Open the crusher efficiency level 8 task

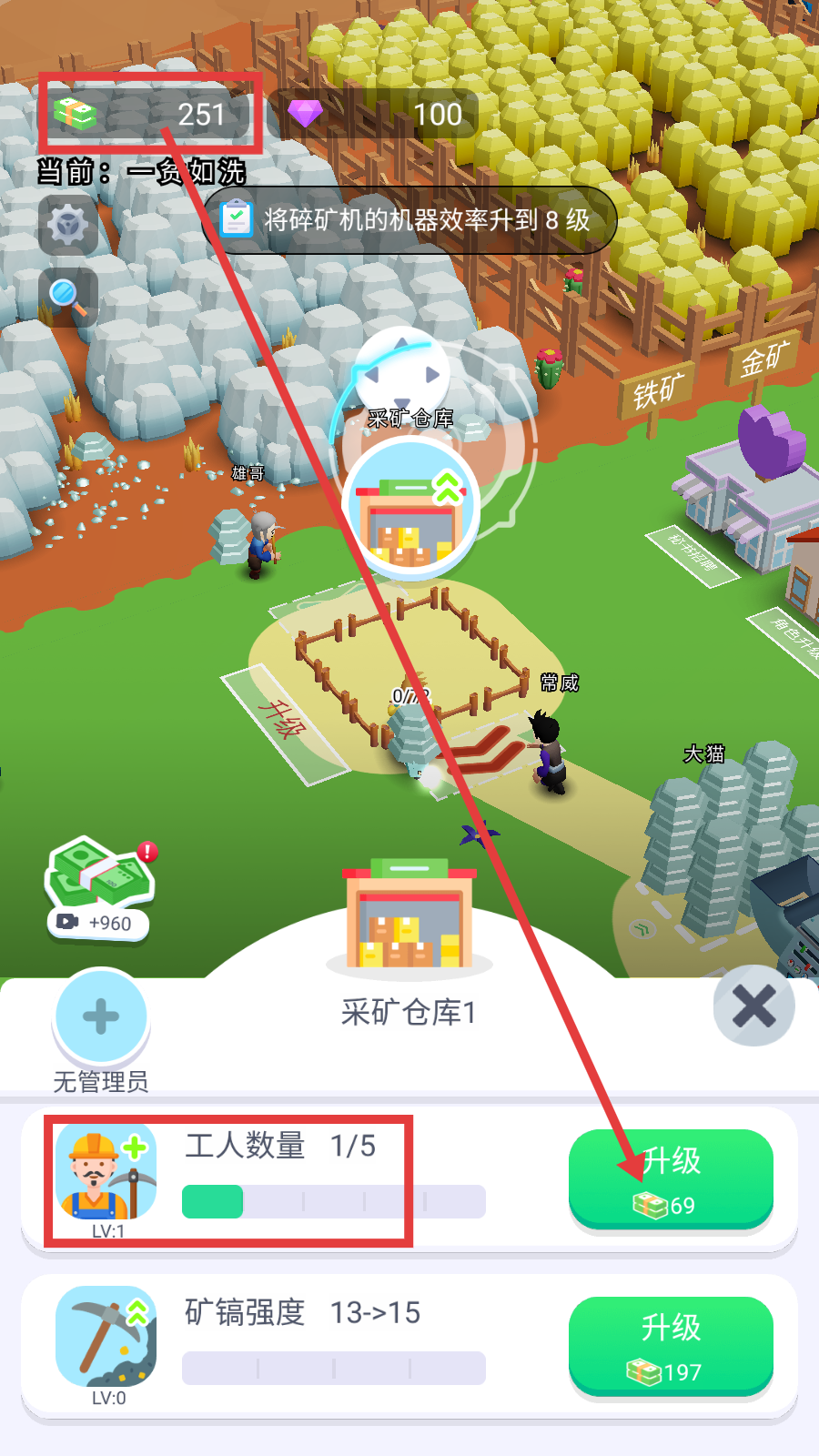click(410, 220)
